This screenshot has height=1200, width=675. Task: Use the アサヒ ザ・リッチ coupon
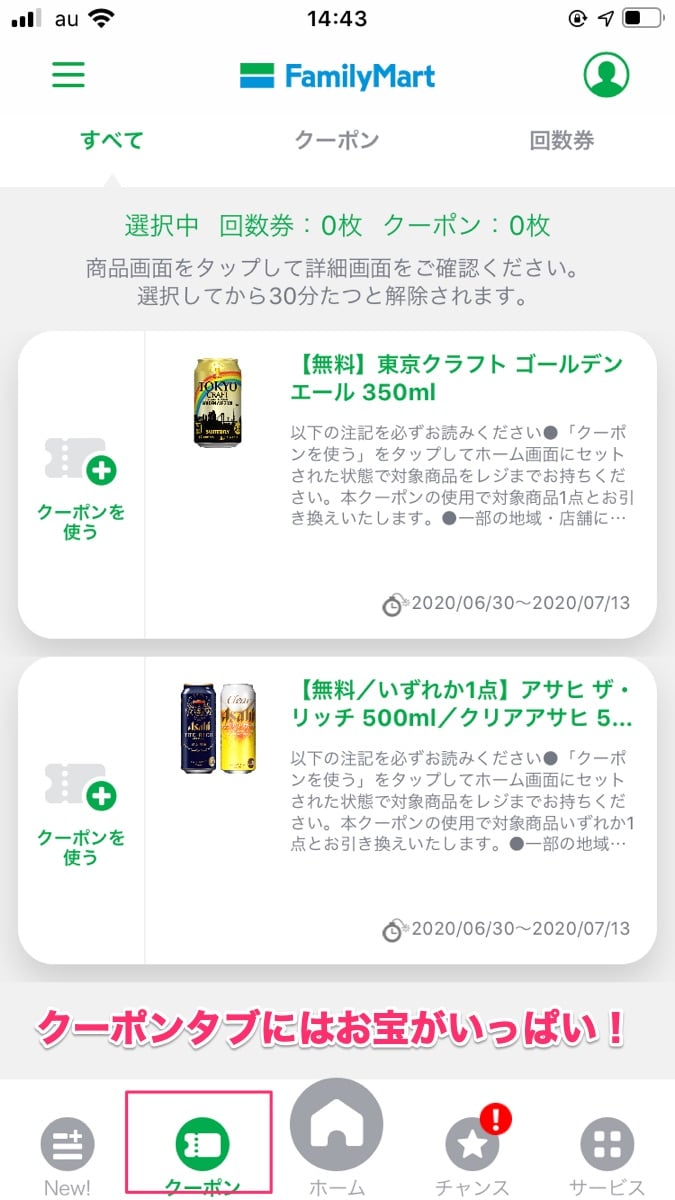pos(82,811)
